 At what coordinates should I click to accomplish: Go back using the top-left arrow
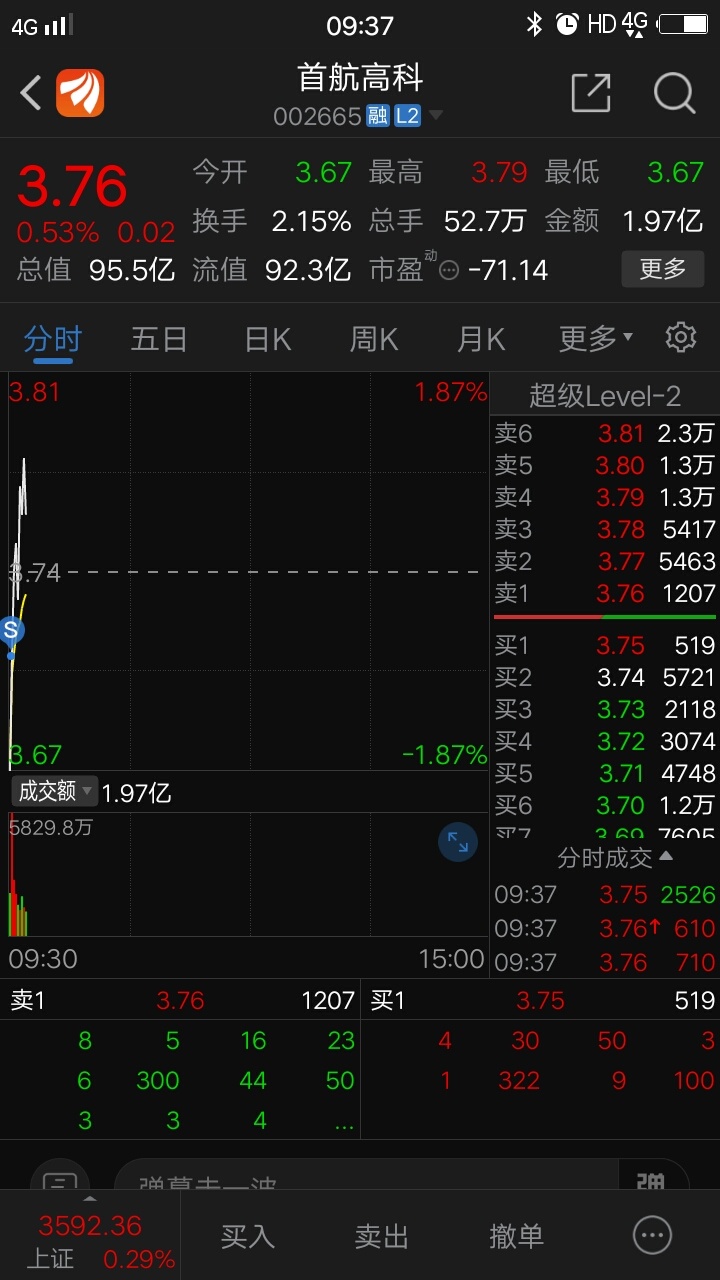point(31,94)
